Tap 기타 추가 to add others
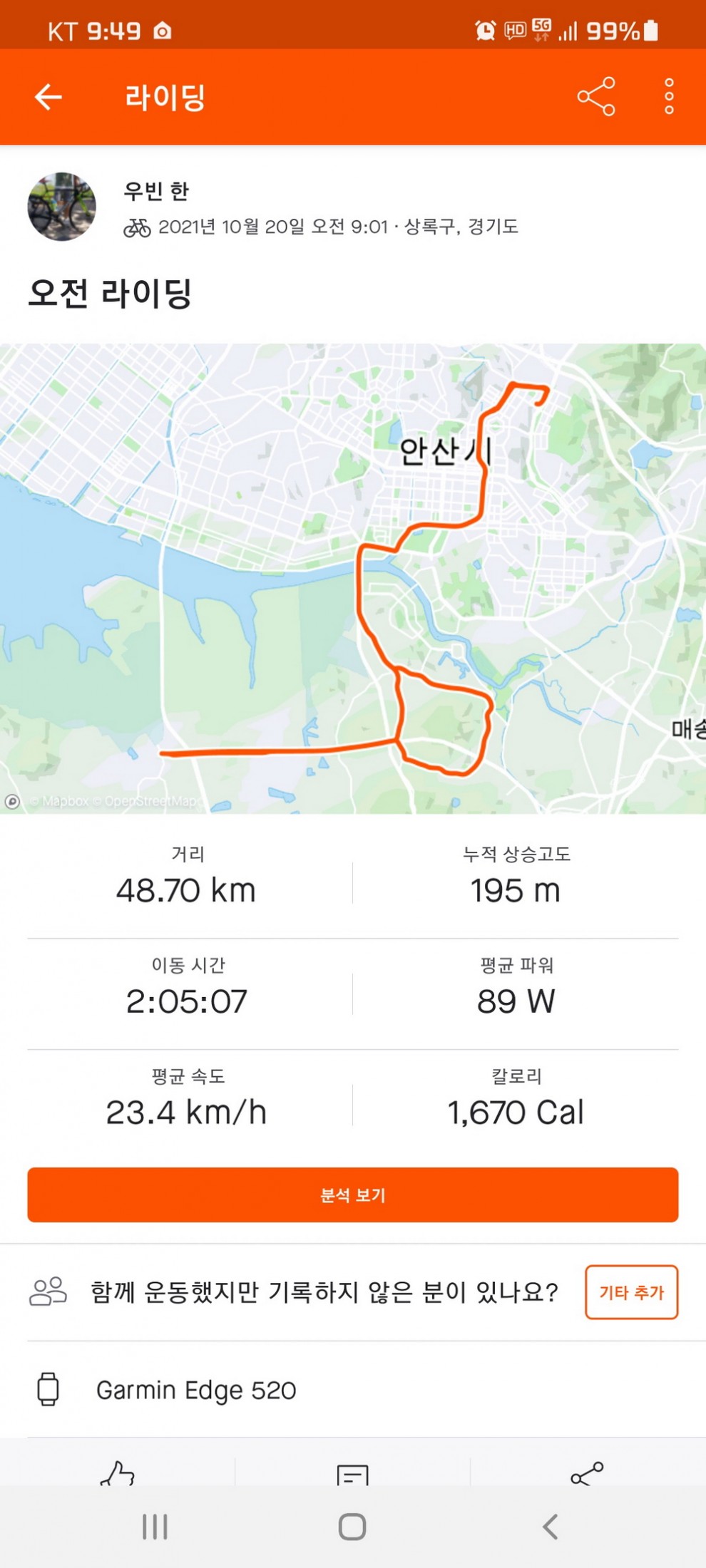This screenshot has width=706, height=1568. click(x=631, y=1292)
